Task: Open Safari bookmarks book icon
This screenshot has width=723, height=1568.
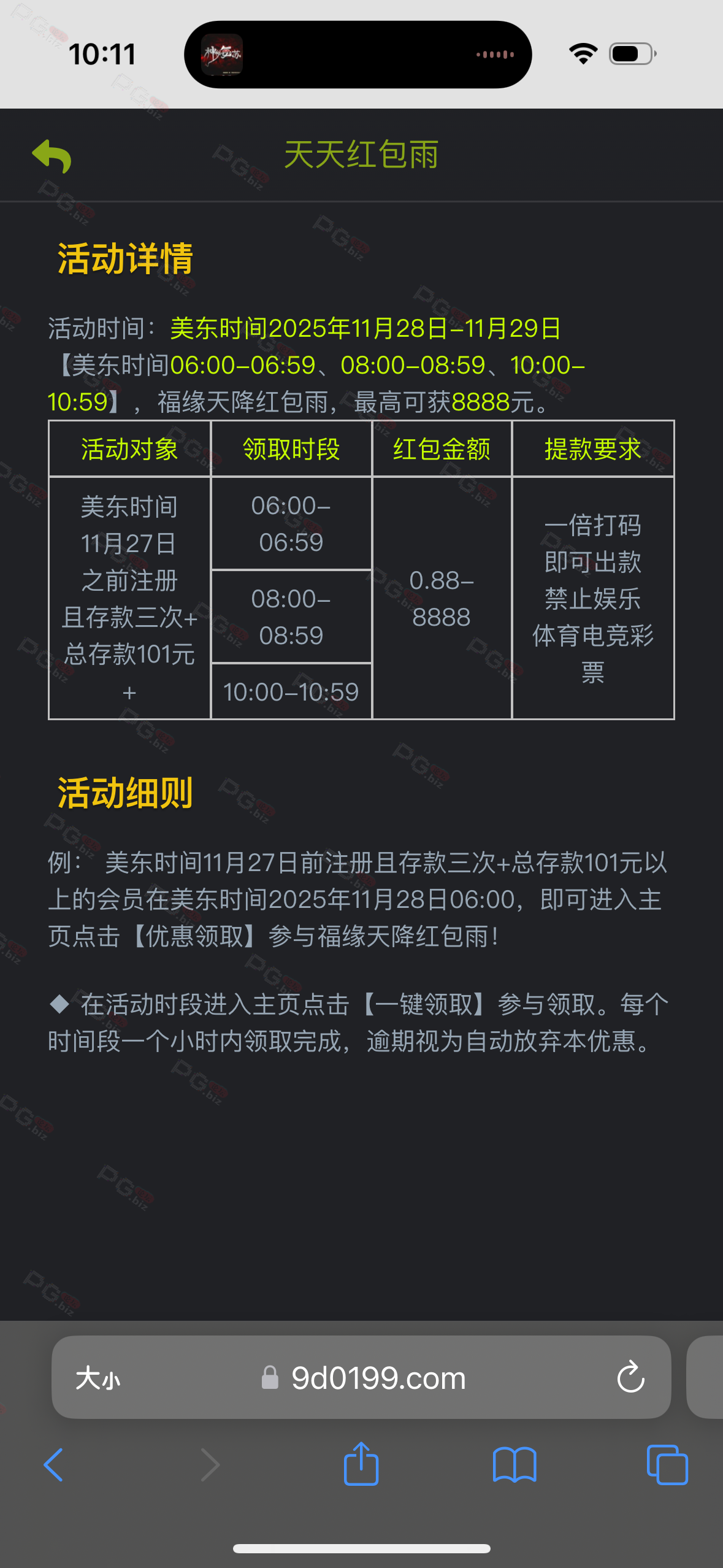Action: (515, 1465)
